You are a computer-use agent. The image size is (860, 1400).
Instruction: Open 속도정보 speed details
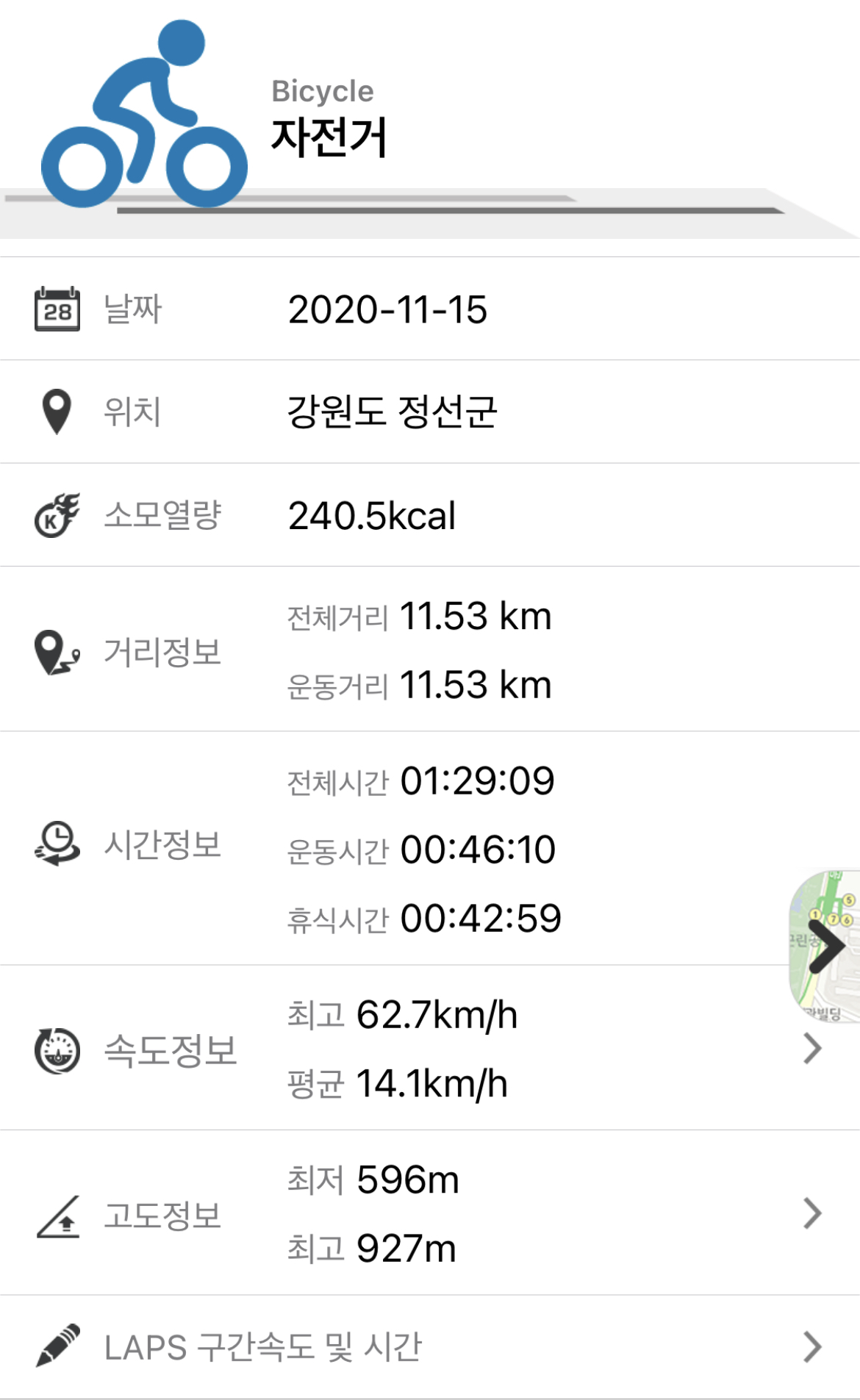[811, 1049]
